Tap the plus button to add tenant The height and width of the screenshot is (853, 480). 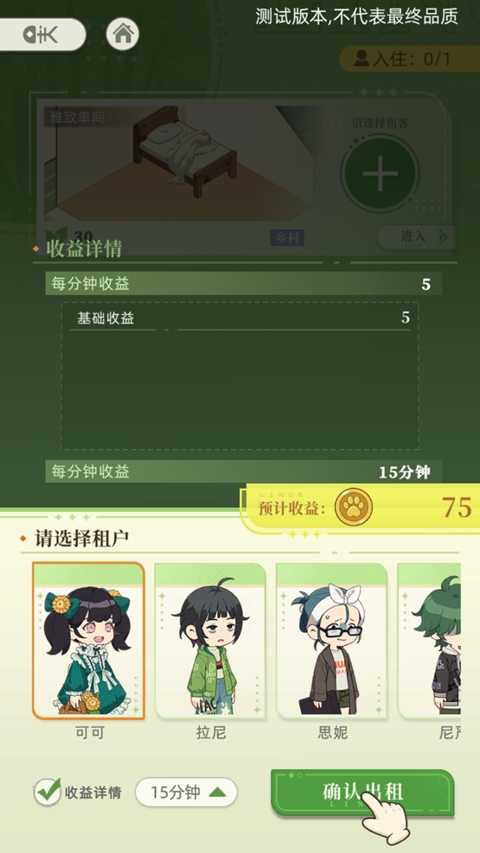pyautogui.click(x=380, y=174)
